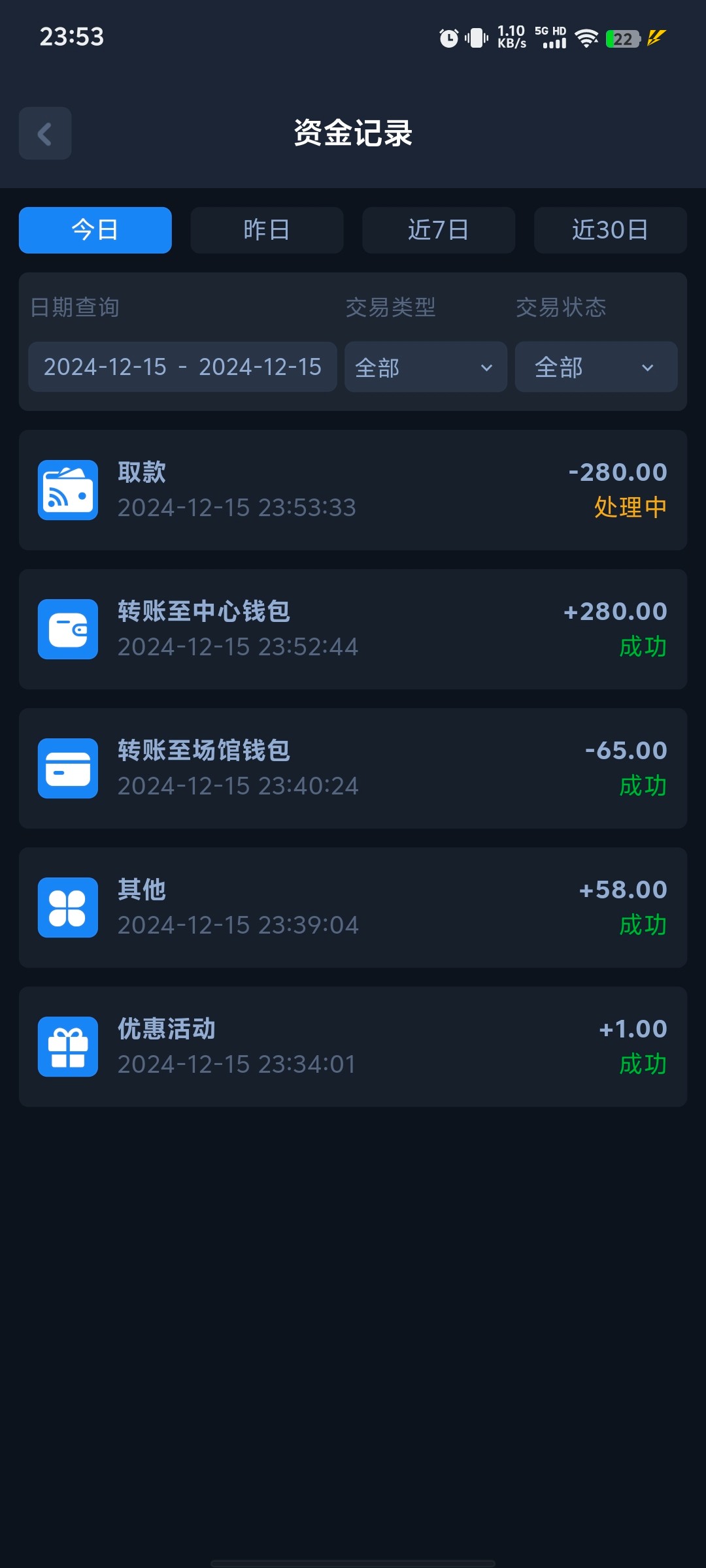Expand the 交易类型 dropdown
Screen dimensions: 706x1568
pyautogui.click(x=426, y=367)
